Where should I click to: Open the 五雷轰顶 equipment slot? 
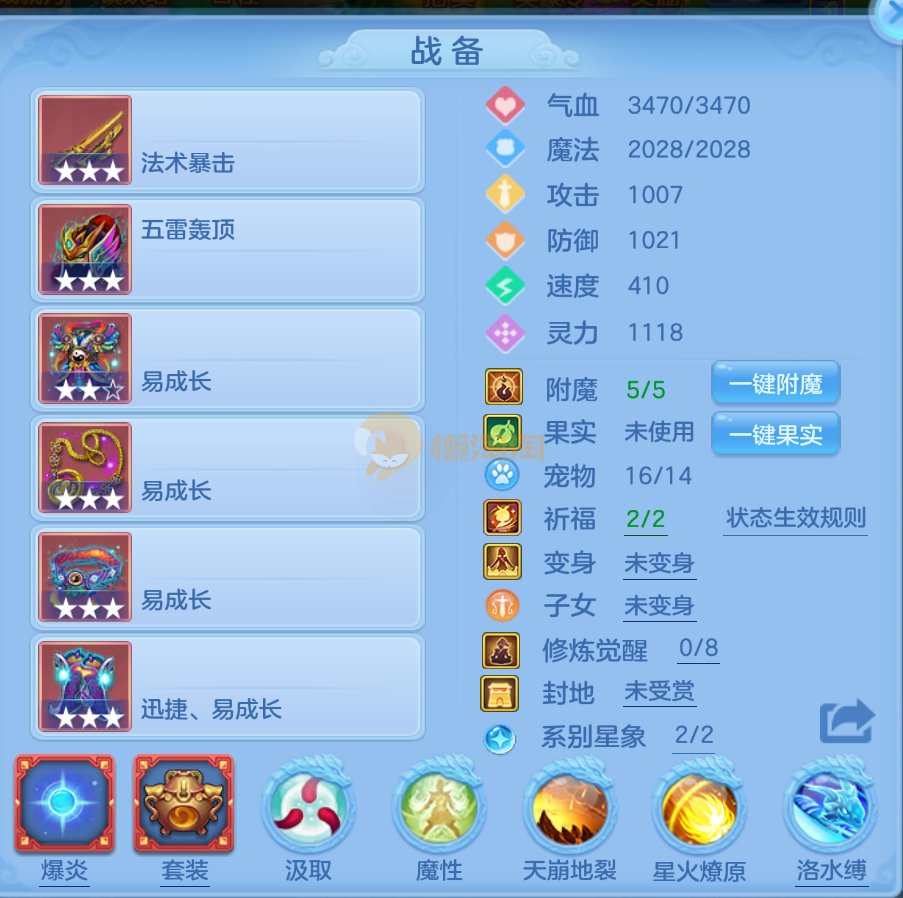tap(228, 250)
